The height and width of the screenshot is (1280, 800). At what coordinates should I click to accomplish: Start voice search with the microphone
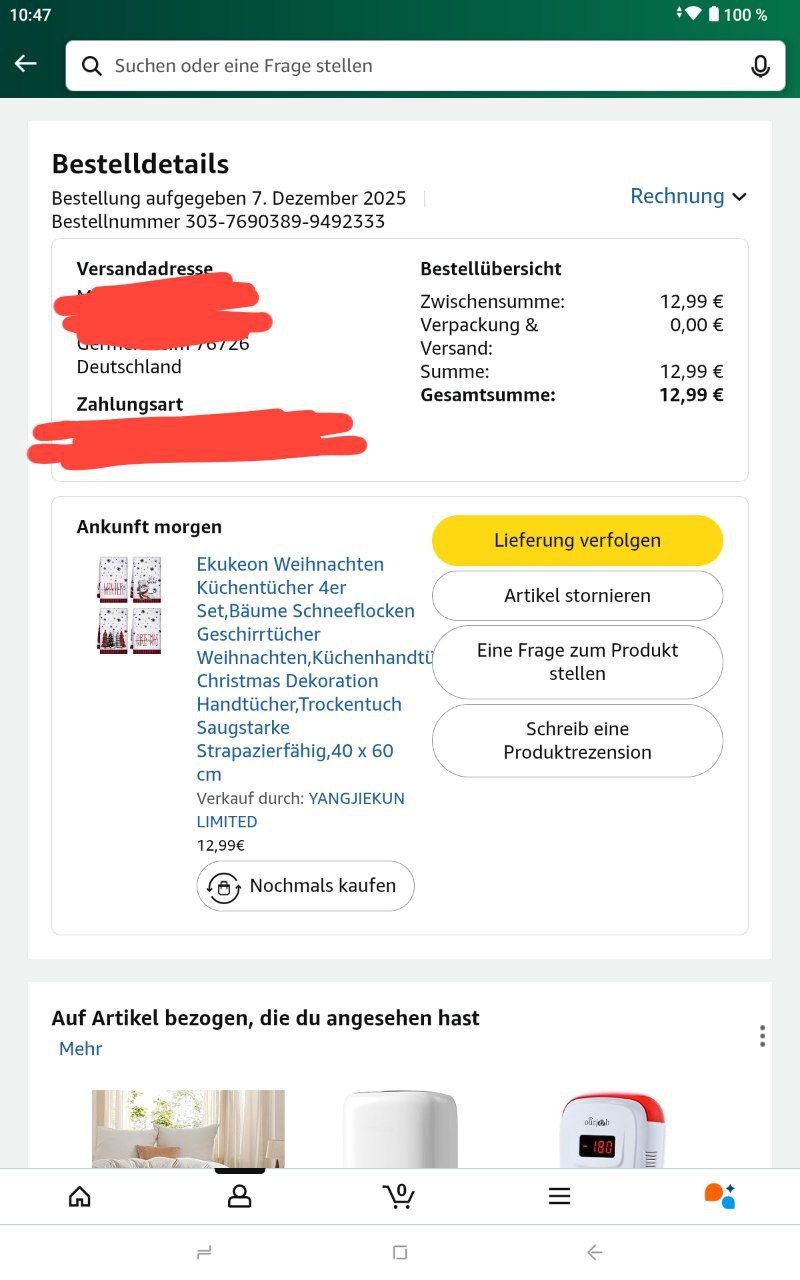tap(760, 66)
